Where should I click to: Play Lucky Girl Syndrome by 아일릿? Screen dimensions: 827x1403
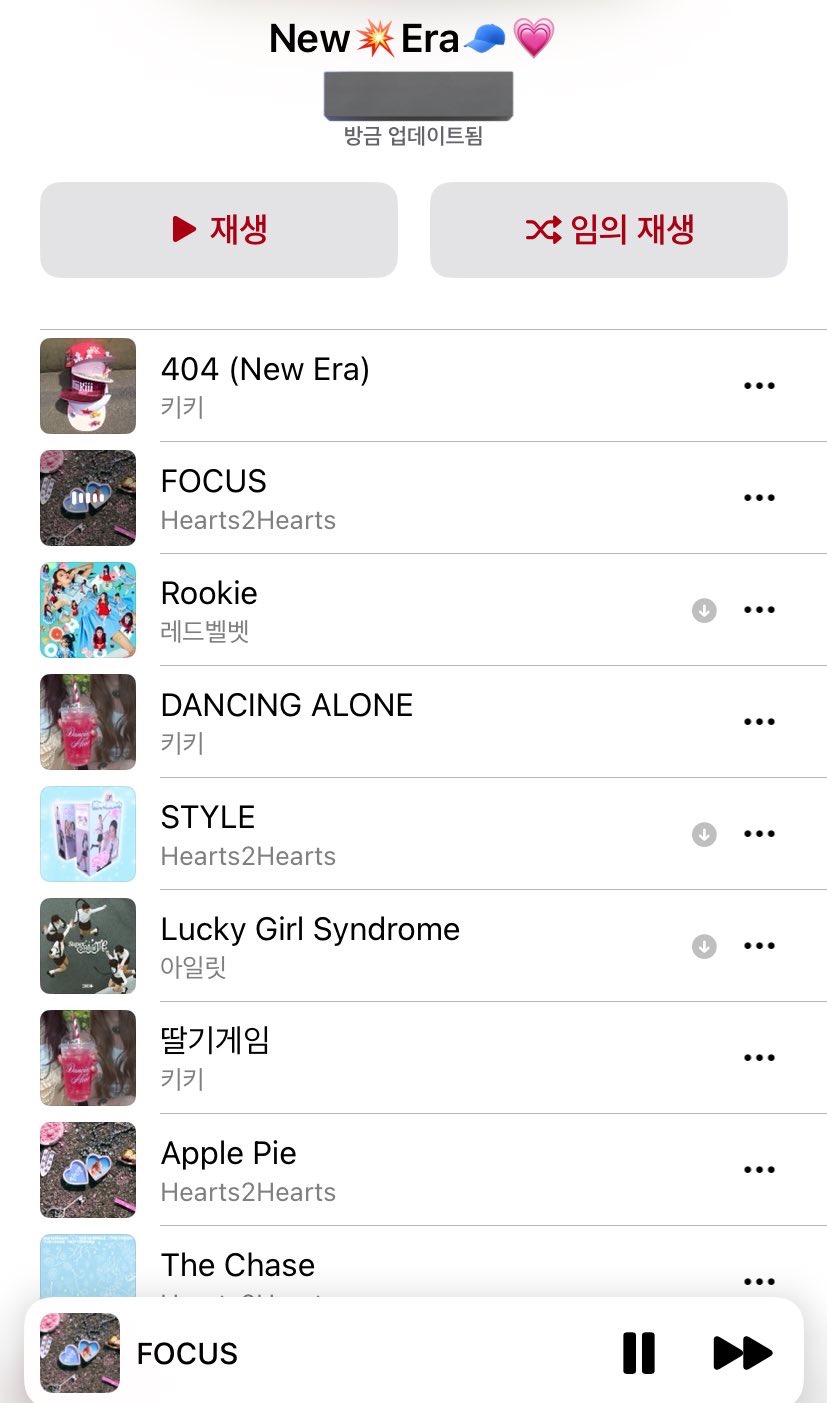[x=310, y=945]
